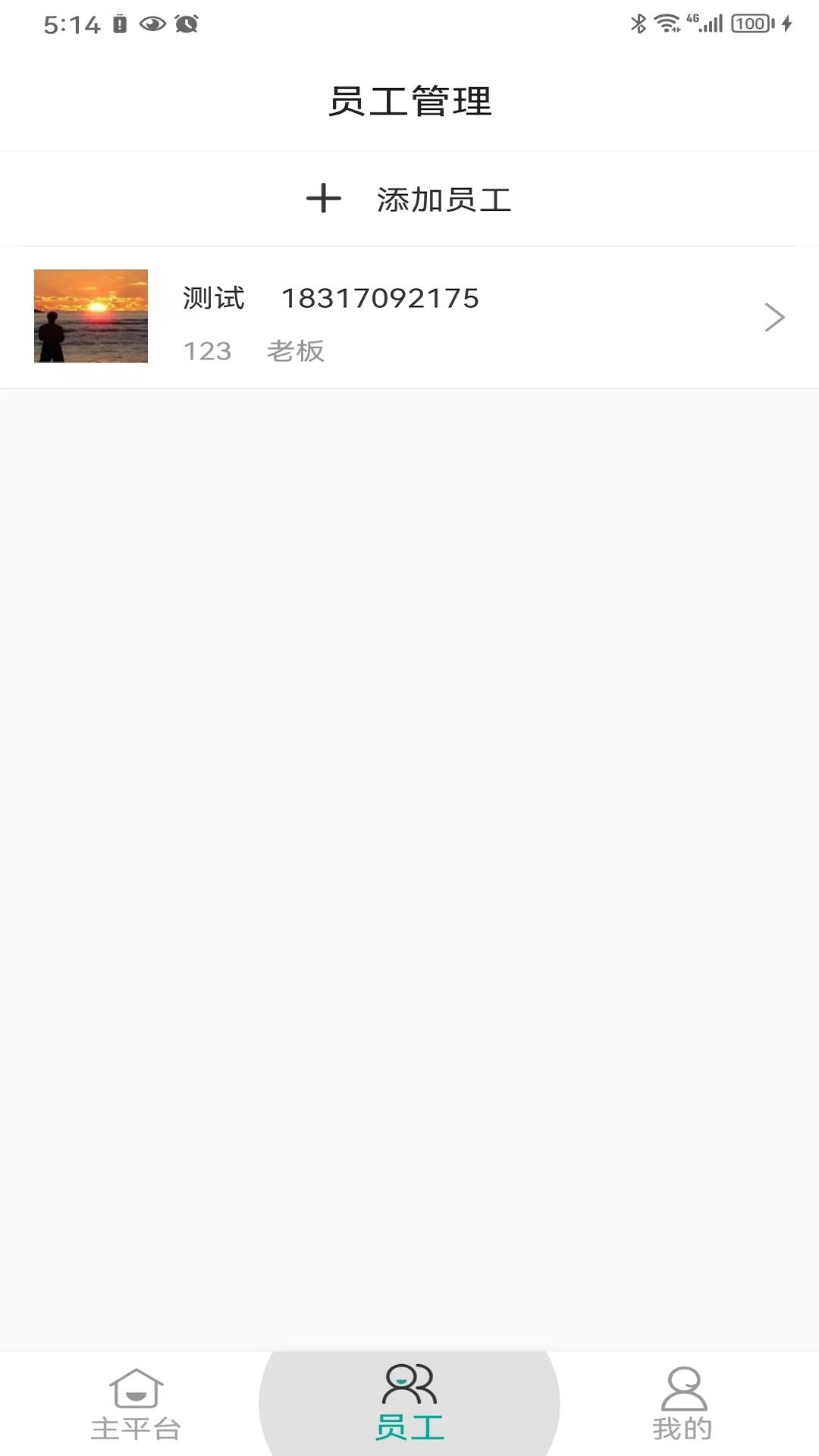The width and height of the screenshot is (819, 1456).
Task: Tap the 老板 role label
Action: click(297, 350)
